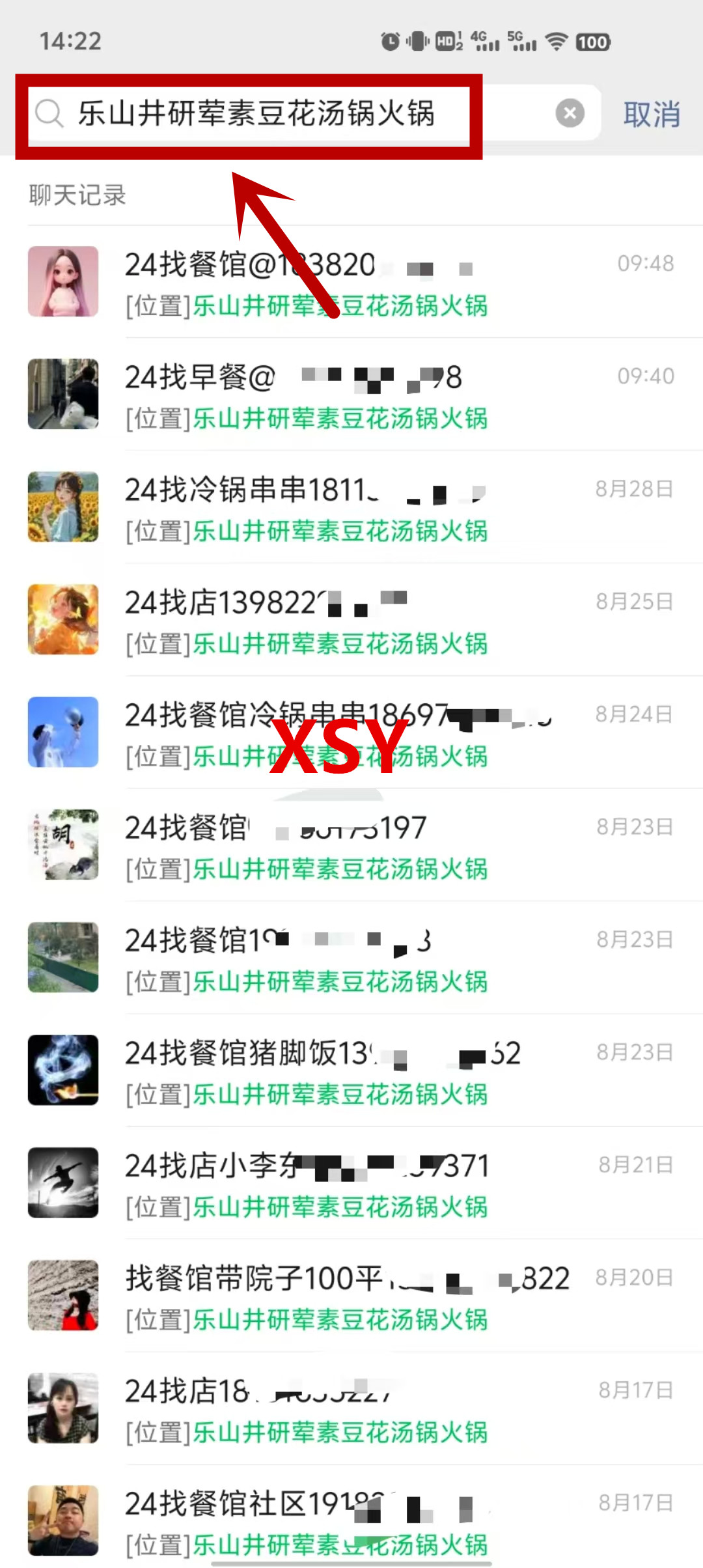This screenshot has height=1568, width=703.
Task: Clear the search text with the X icon
Action: click(570, 113)
